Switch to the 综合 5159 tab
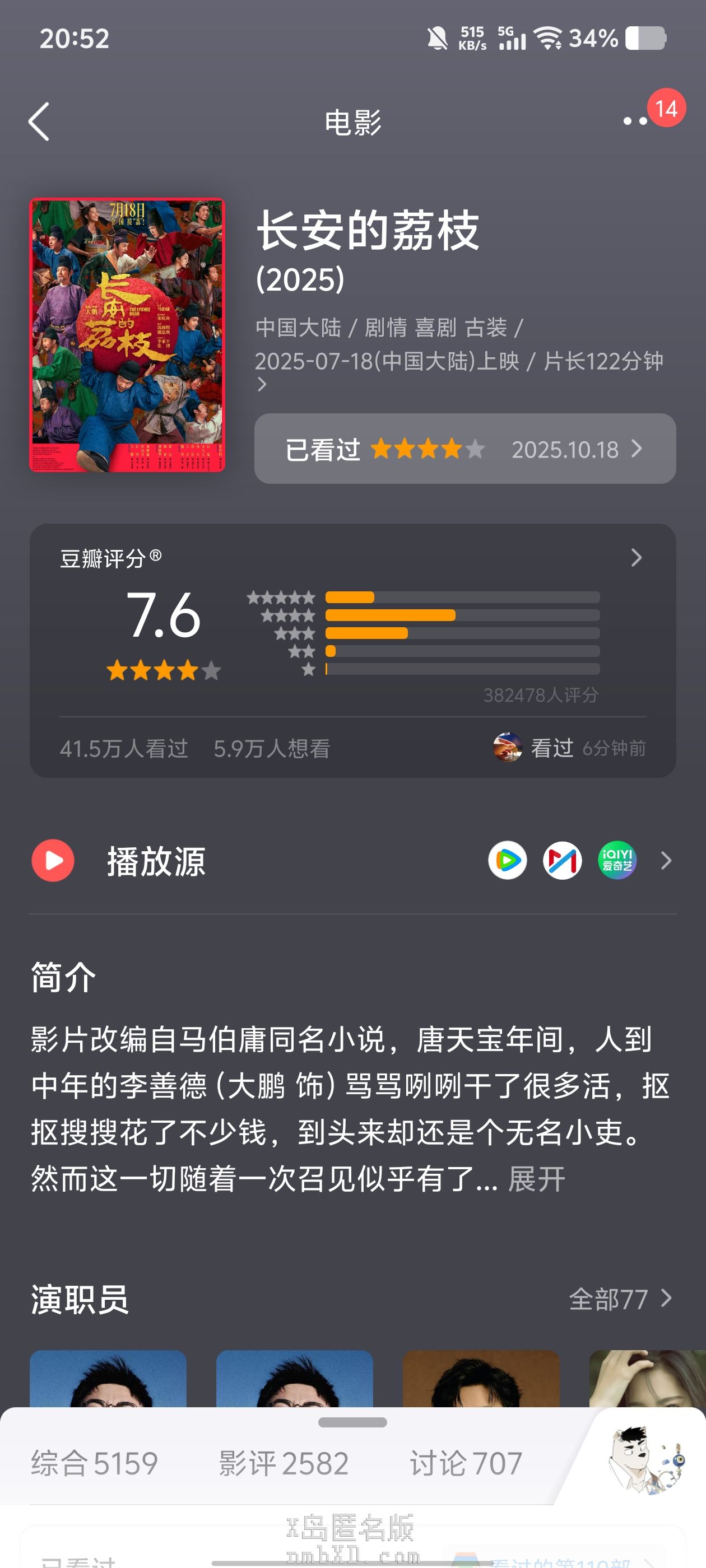 (95, 1463)
